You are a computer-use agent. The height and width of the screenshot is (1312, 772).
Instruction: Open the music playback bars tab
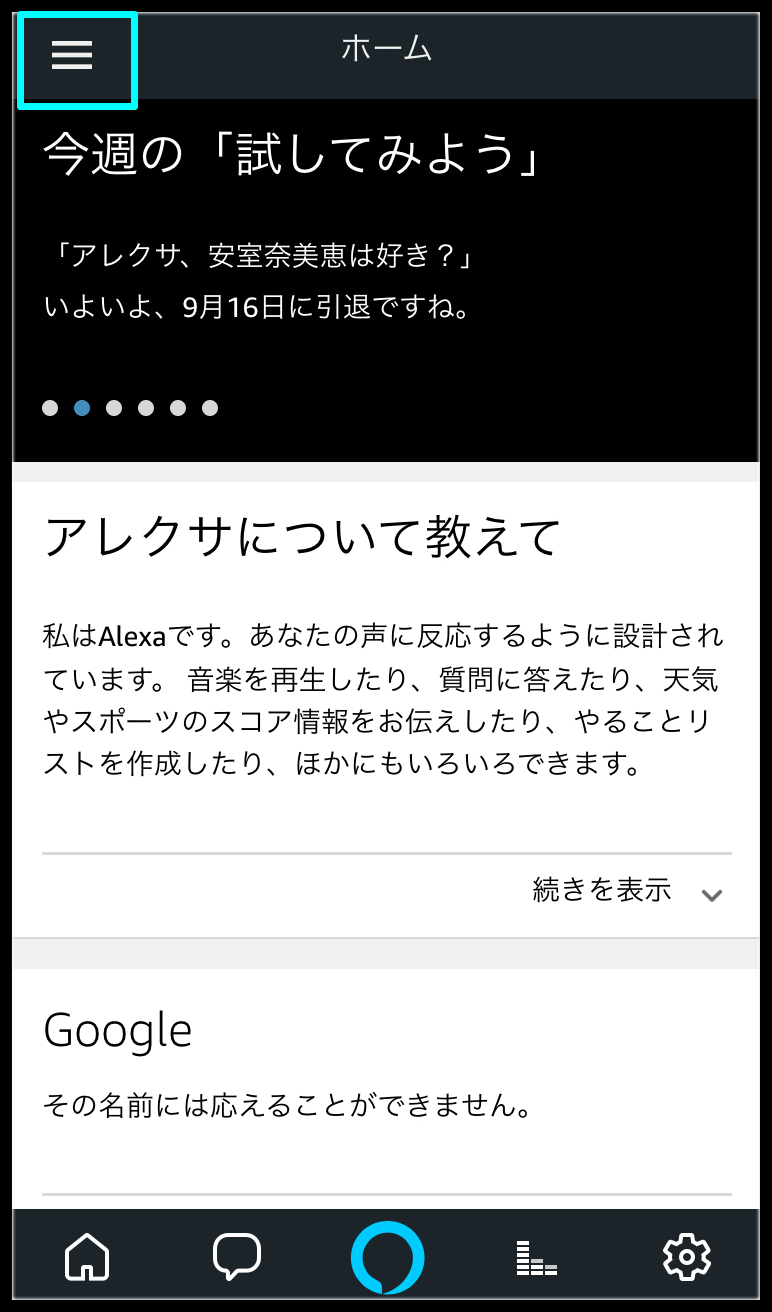tap(537, 1258)
